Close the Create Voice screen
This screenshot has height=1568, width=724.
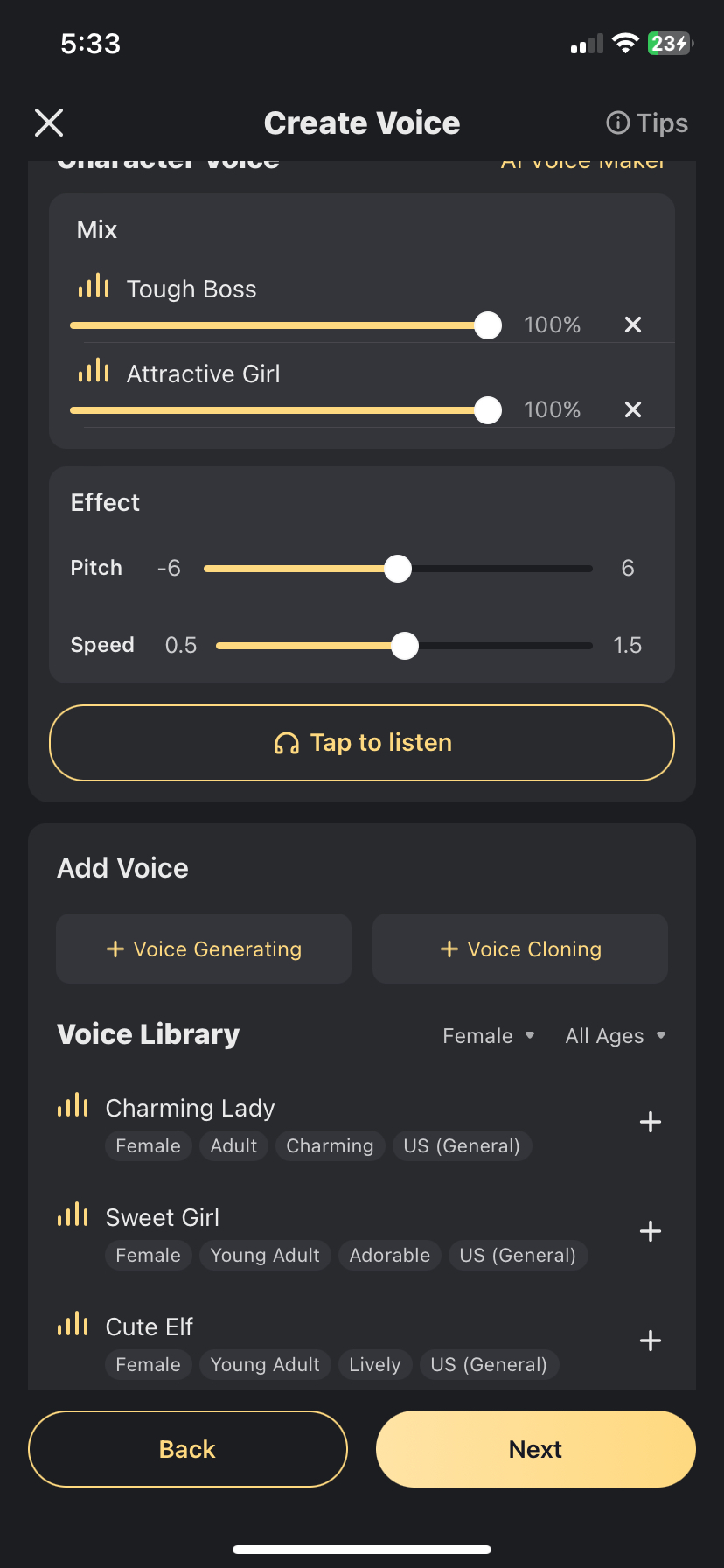[49, 122]
